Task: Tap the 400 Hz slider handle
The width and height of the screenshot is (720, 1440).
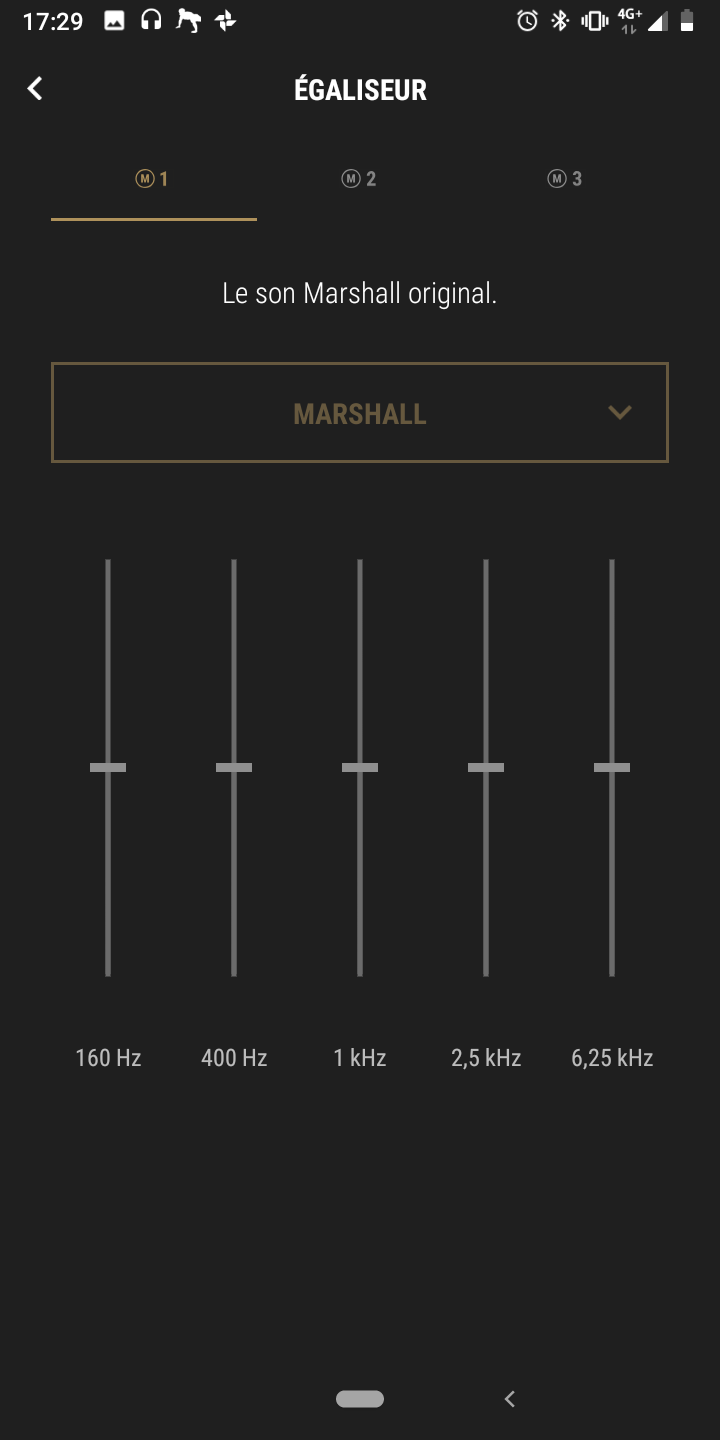Action: click(234, 767)
